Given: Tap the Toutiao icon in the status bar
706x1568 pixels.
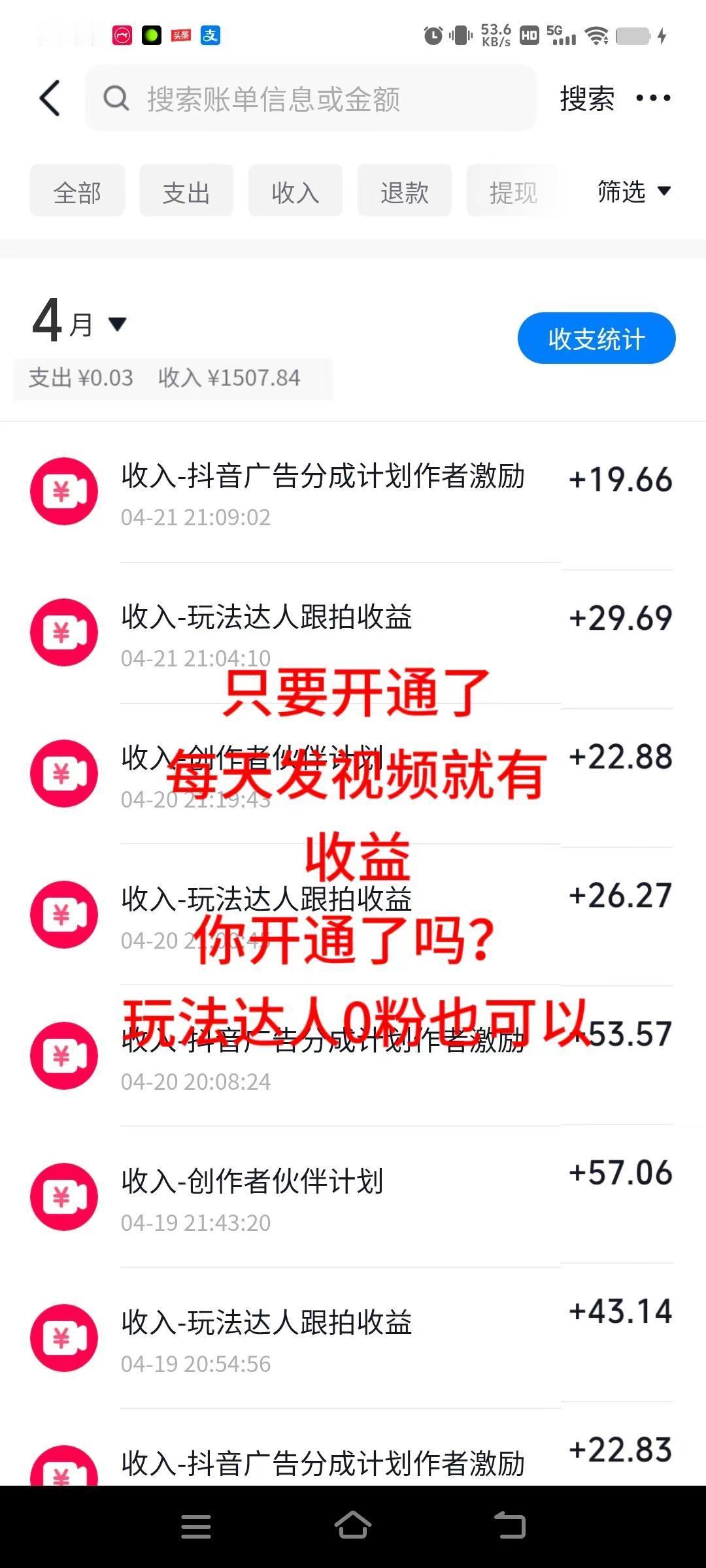Looking at the screenshot, I should coord(182,36).
